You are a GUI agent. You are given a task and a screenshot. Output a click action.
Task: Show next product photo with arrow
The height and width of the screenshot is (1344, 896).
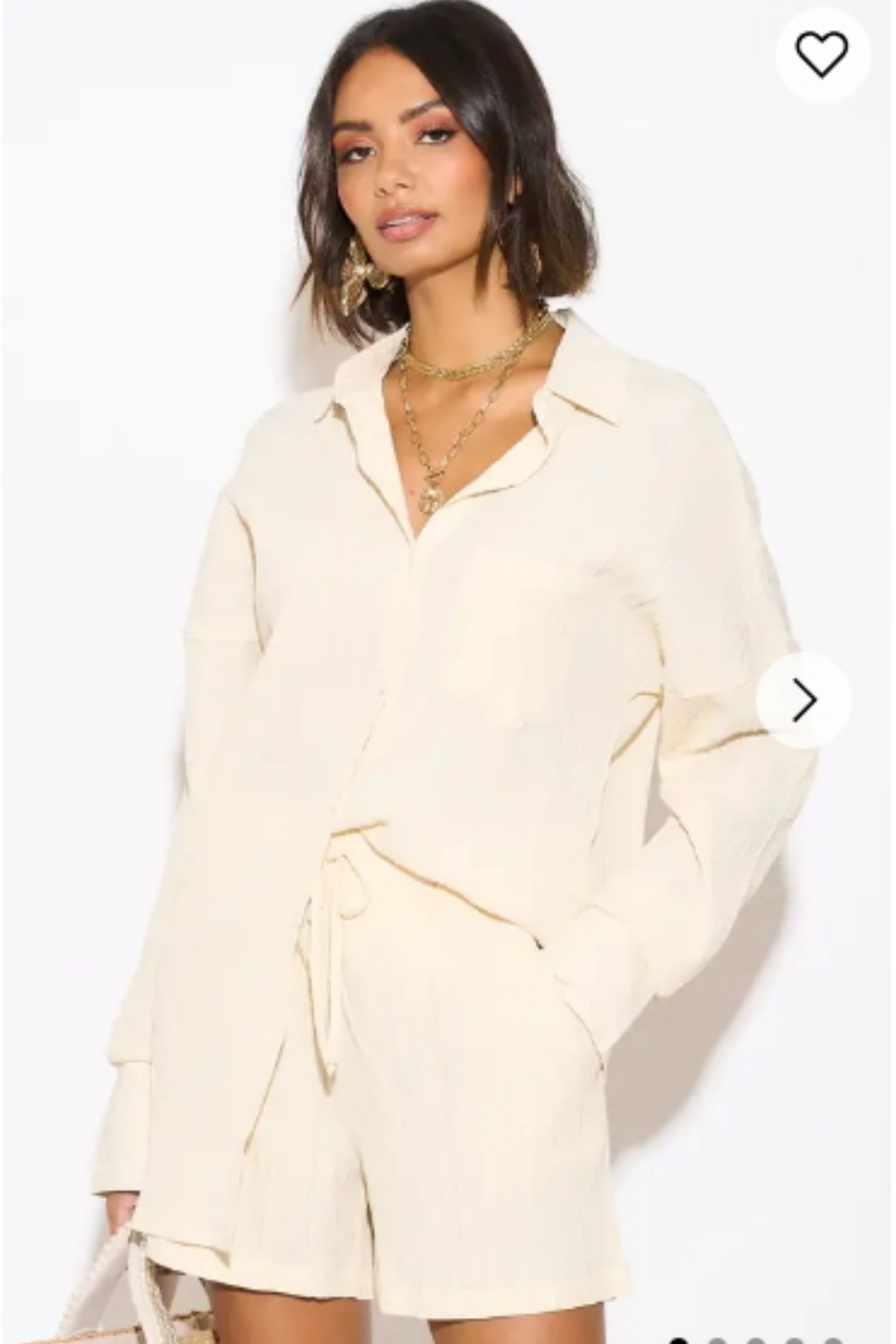804,699
